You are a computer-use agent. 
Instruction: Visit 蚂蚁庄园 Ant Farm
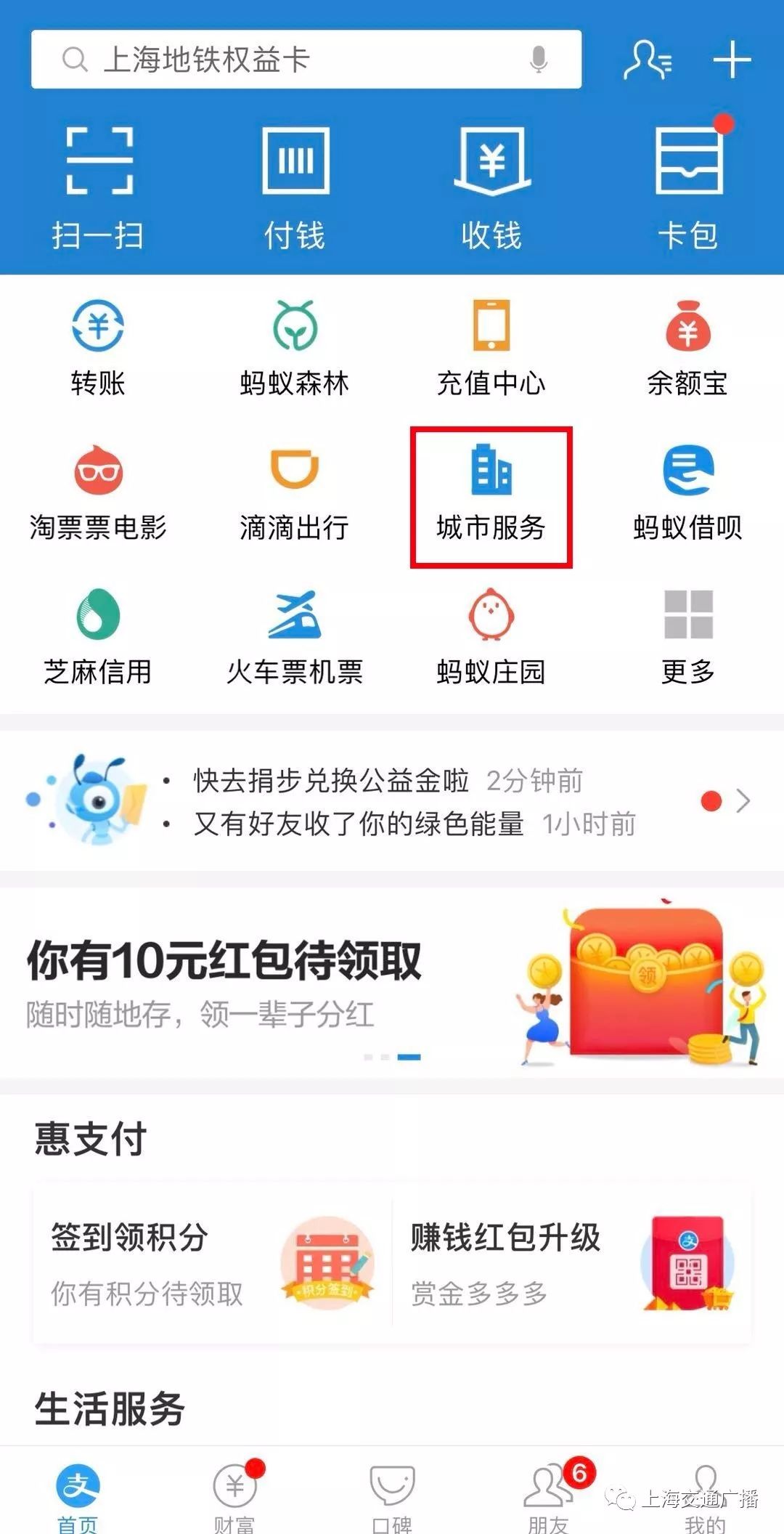pos(490,632)
